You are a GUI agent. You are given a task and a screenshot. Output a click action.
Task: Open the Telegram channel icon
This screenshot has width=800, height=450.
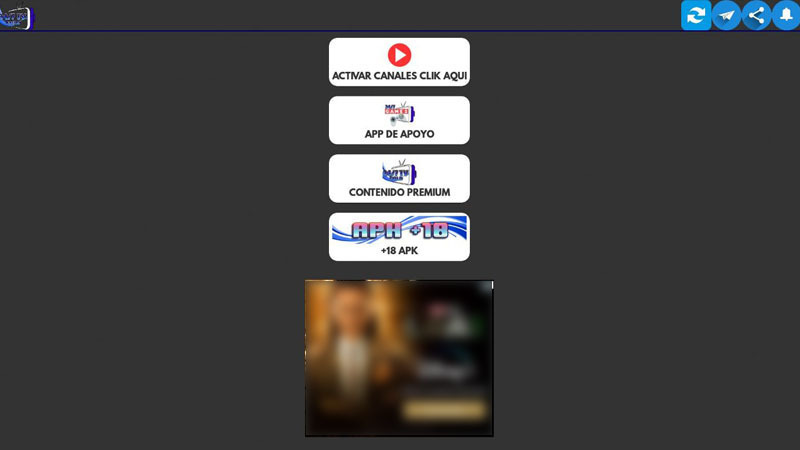coord(726,15)
